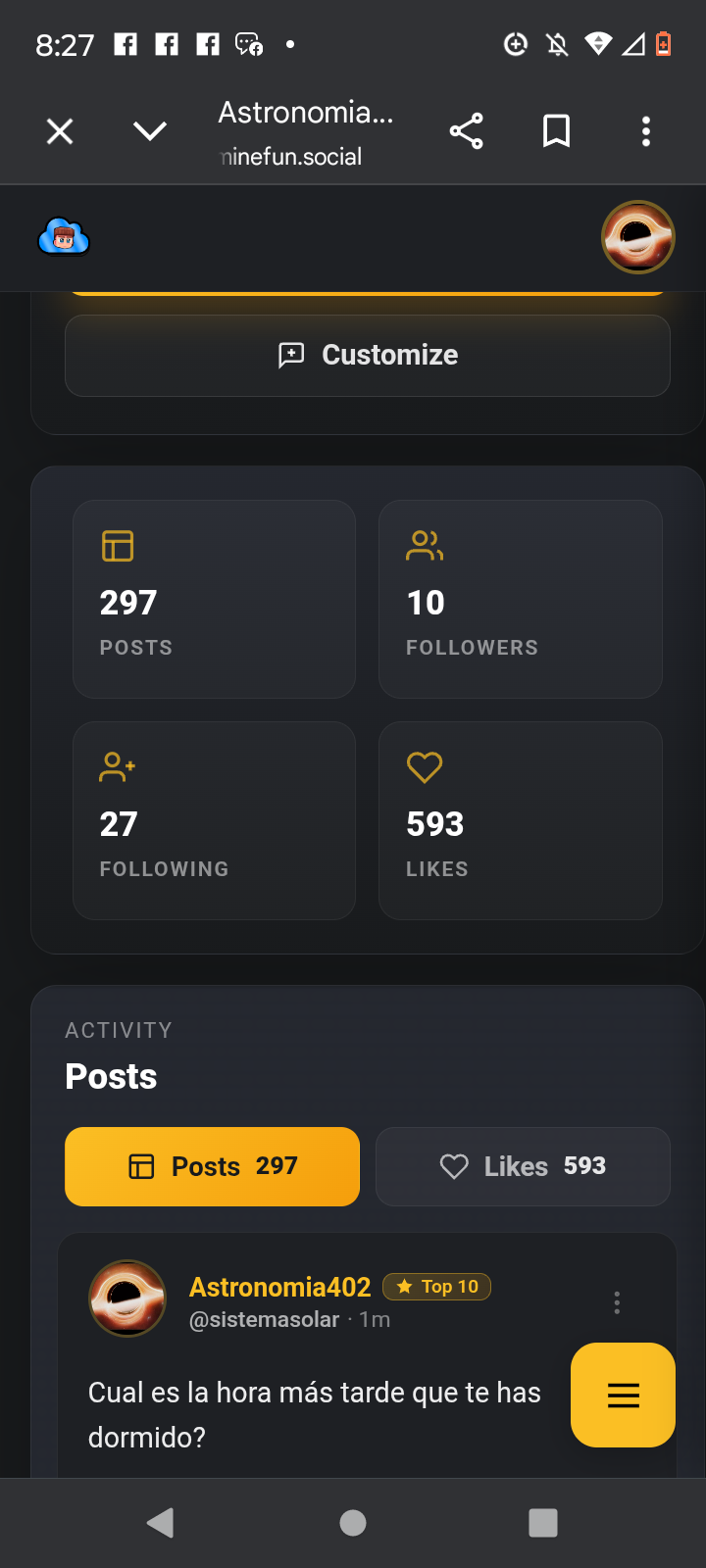Close the in-app browser tab
The width and height of the screenshot is (706, 1568).
[x=60, y=131]
